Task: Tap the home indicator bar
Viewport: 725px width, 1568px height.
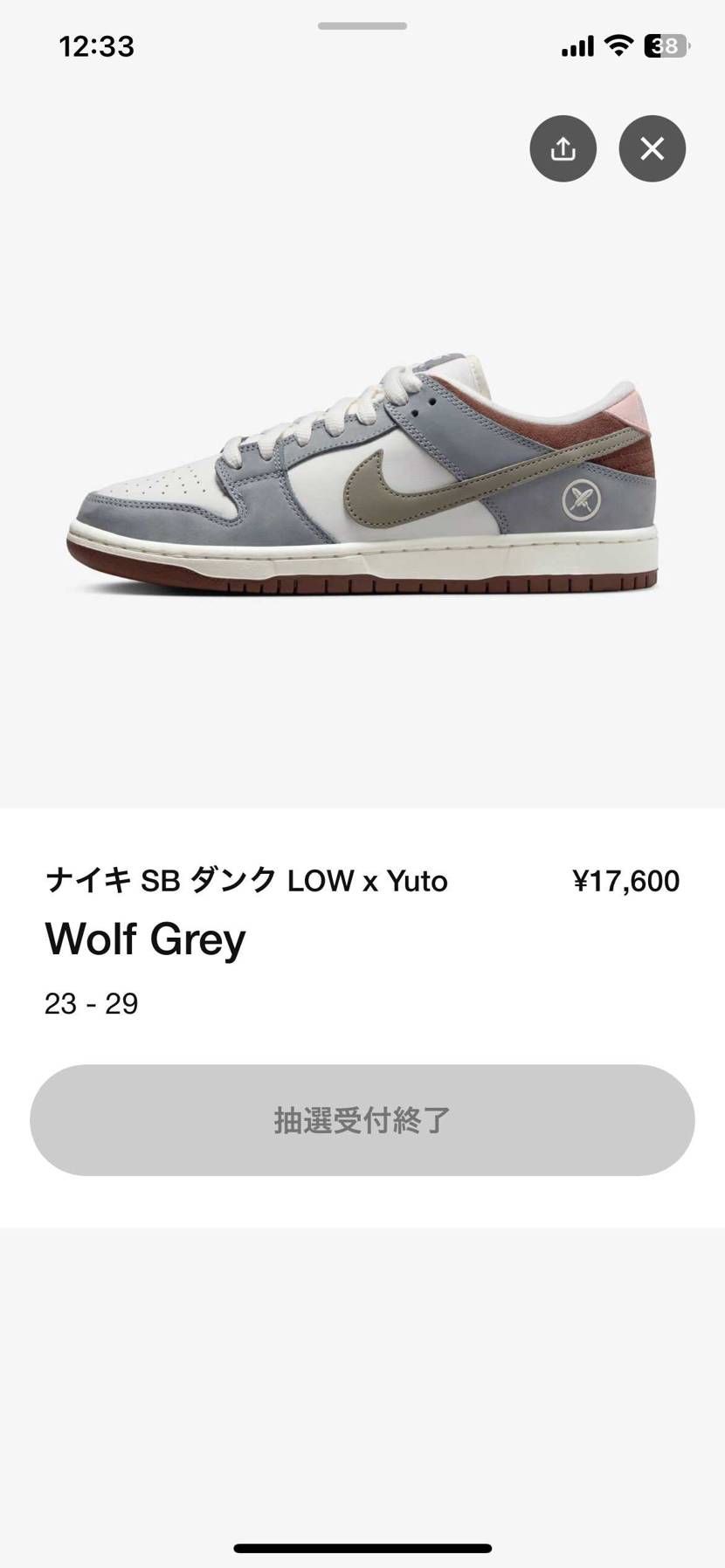Action: (x=362, y=1547)
